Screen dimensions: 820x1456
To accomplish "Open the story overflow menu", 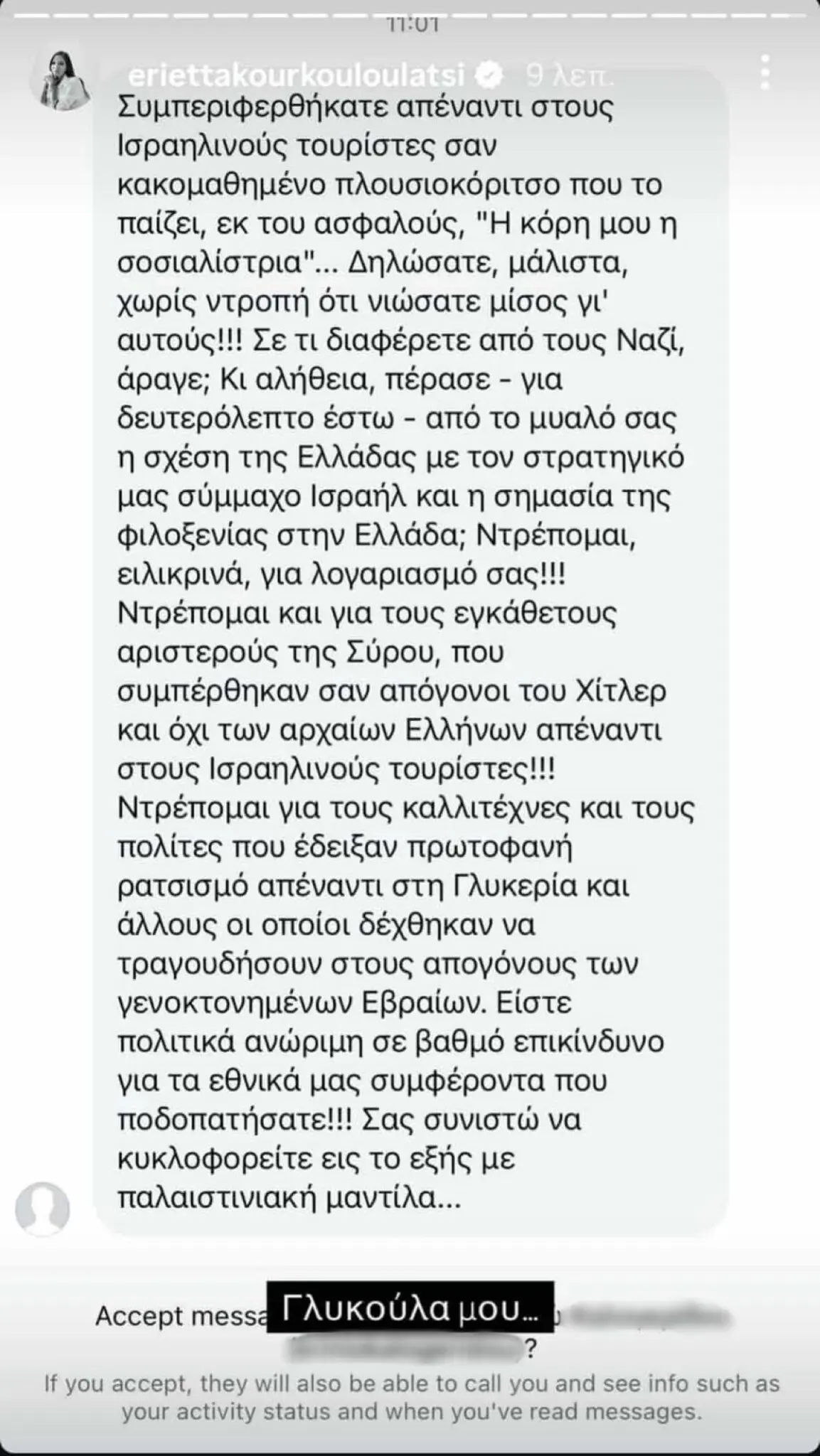I will pyautogui.click(x=765, y=71).
